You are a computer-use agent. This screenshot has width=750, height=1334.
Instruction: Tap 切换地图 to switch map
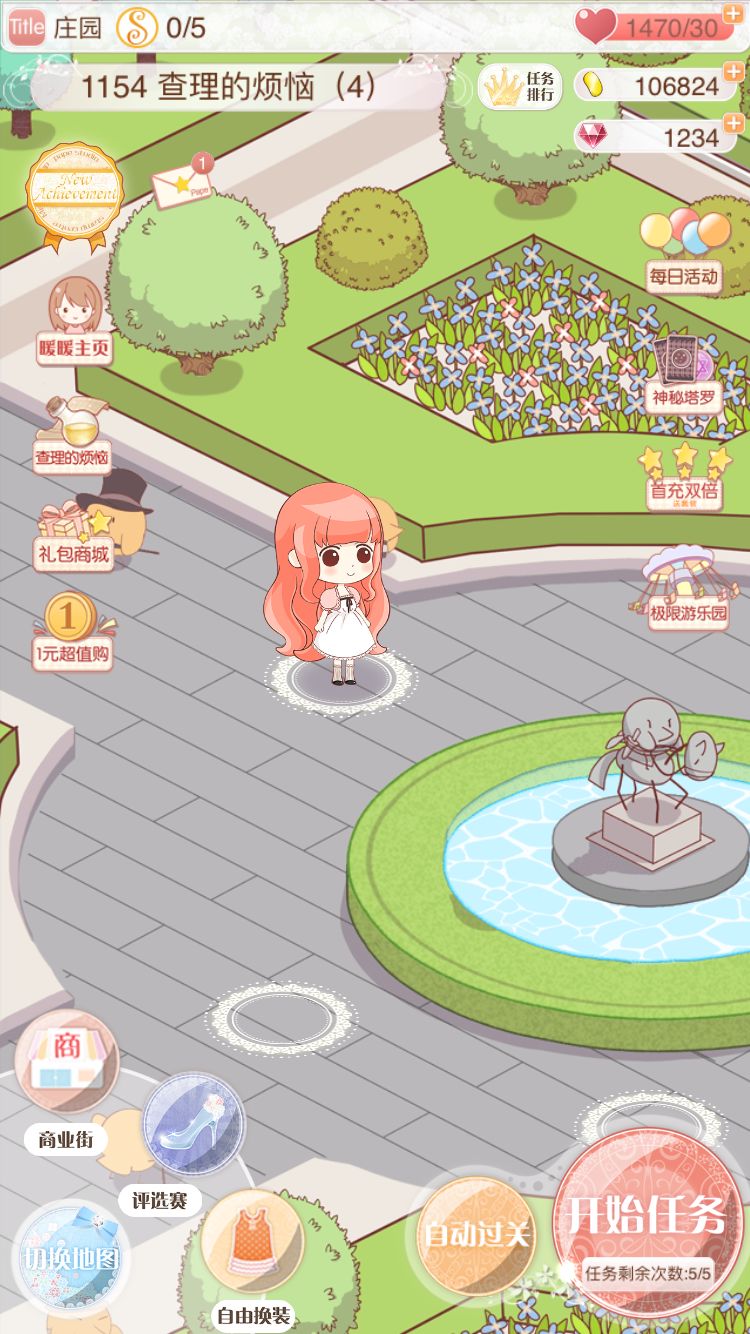pos(66,1259)
